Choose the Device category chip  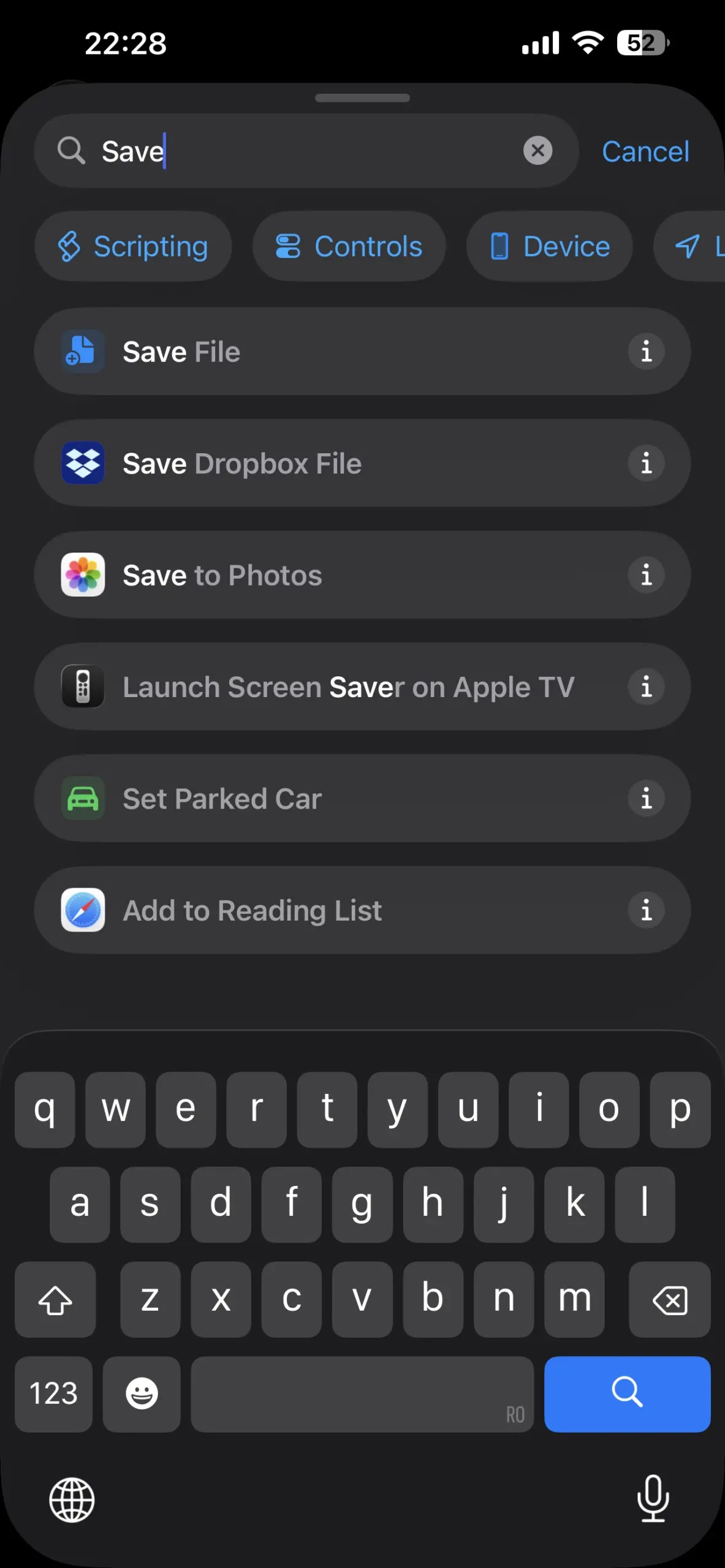click(x=549, y=246)
